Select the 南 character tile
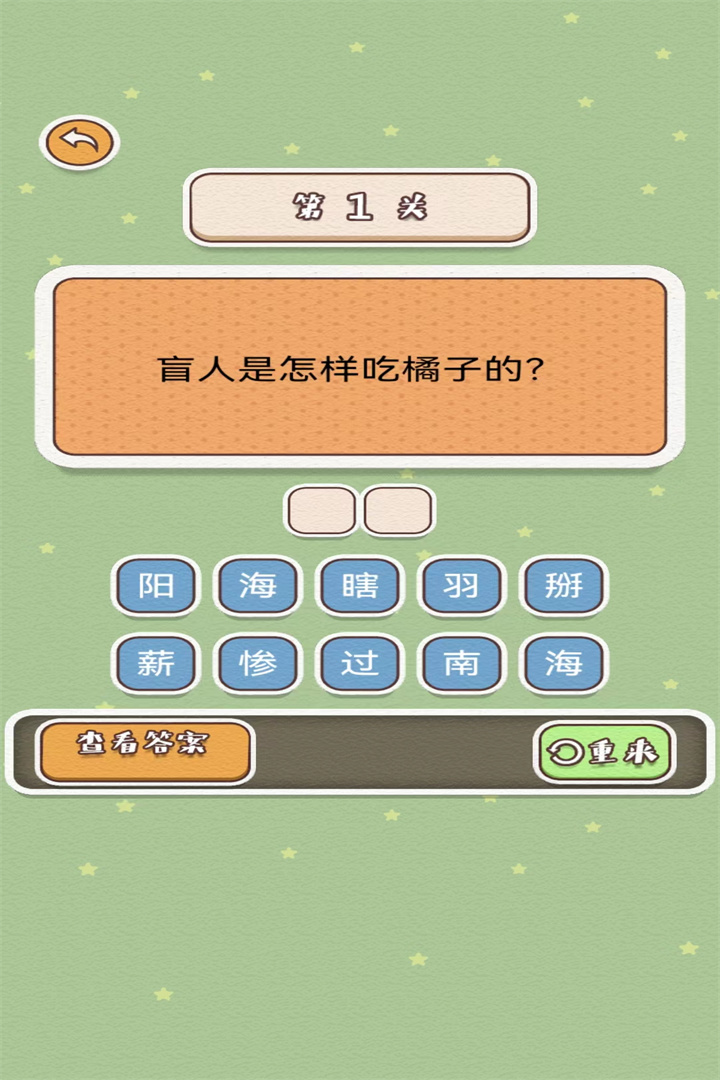Screen dimensions: 720x1080 pos(461,664)
